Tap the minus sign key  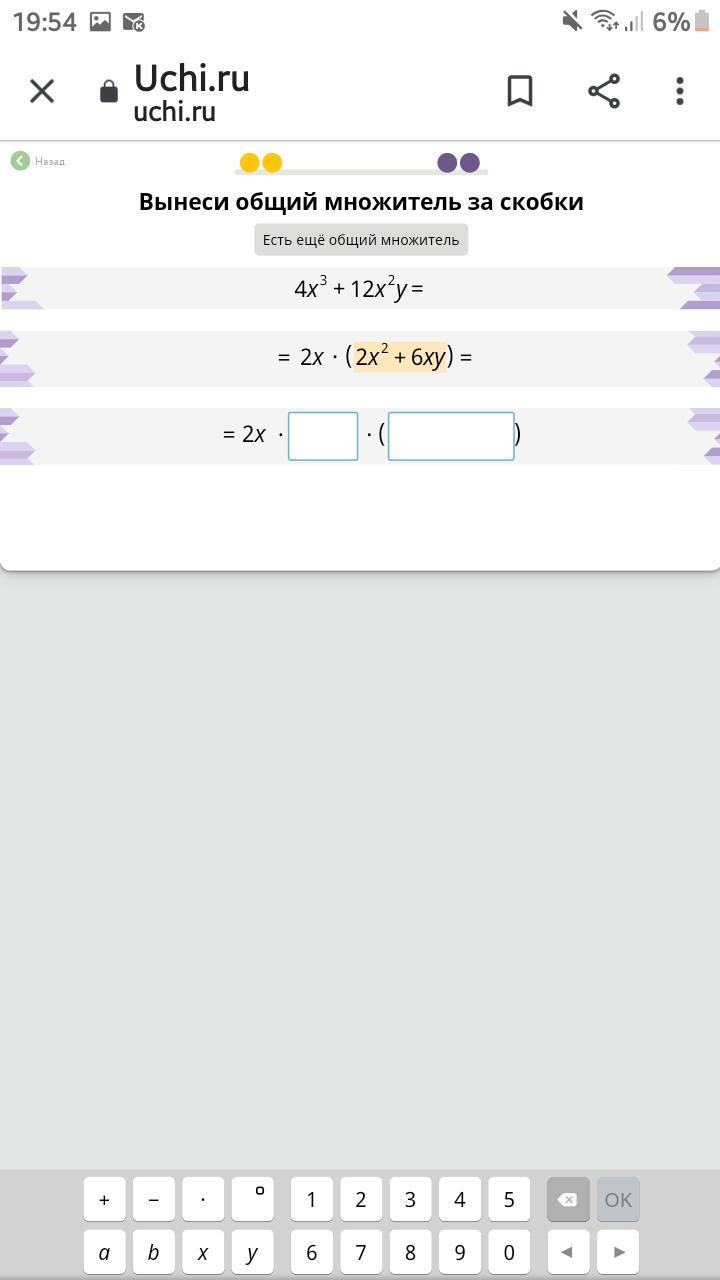153,1199
